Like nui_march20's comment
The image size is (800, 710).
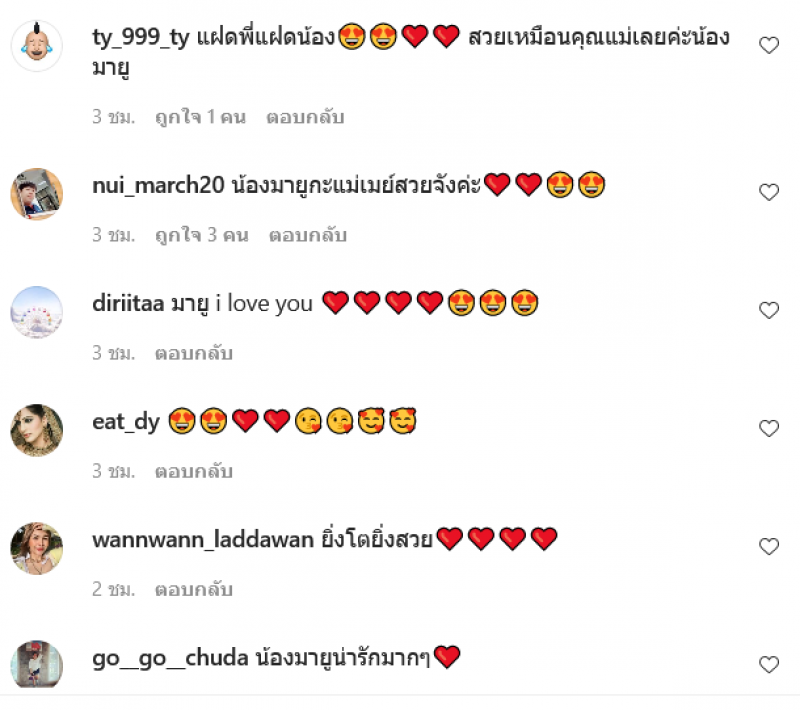point(769,193)
